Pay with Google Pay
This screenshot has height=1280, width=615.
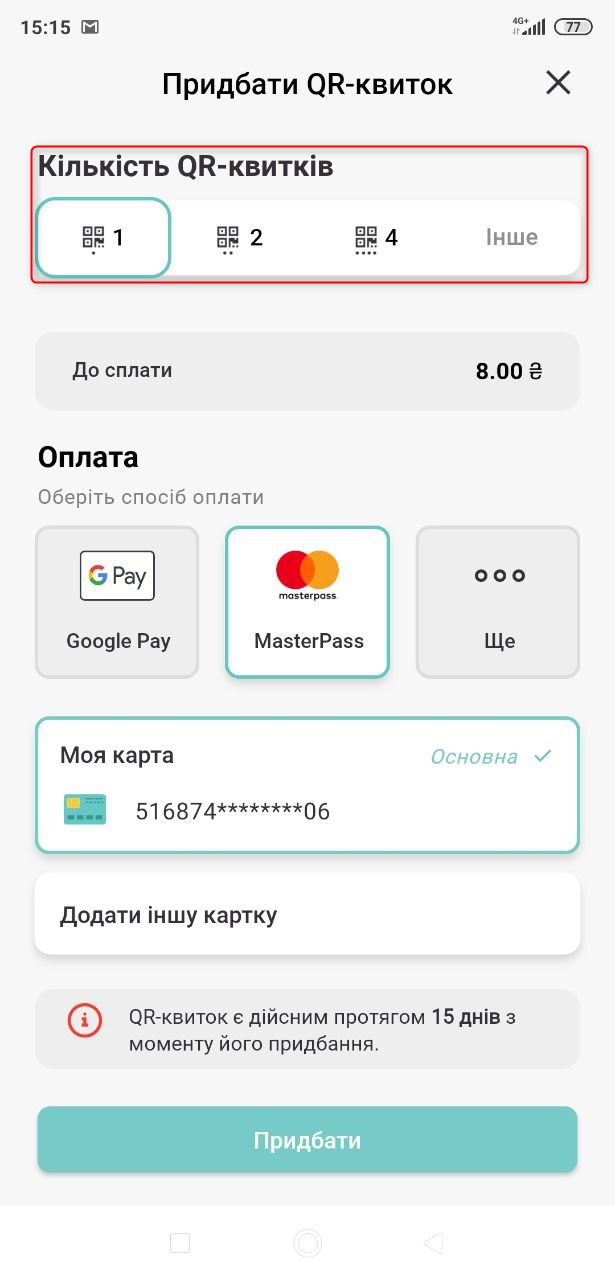click(x=117, y=602)
